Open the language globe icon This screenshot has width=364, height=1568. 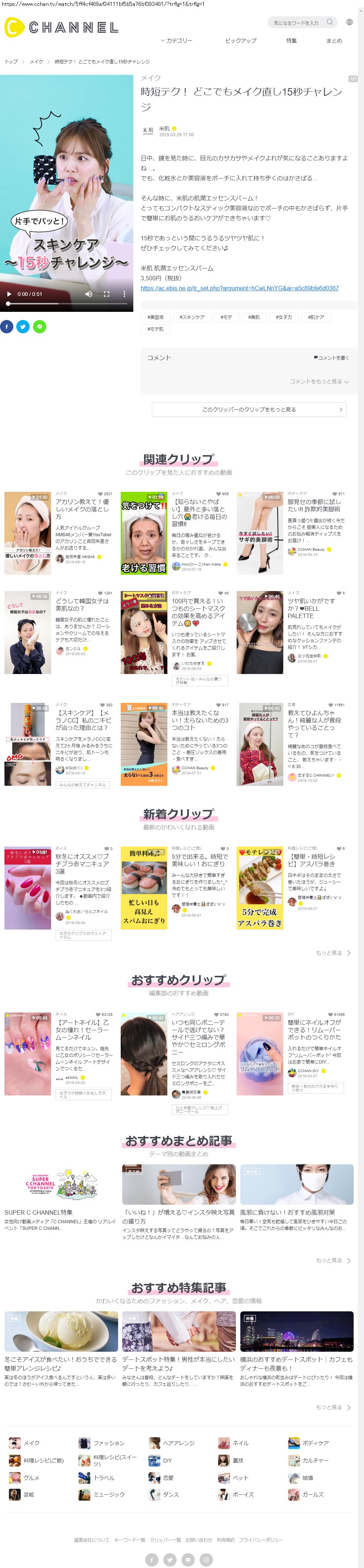pyautogui.click(x=350, y=22)
